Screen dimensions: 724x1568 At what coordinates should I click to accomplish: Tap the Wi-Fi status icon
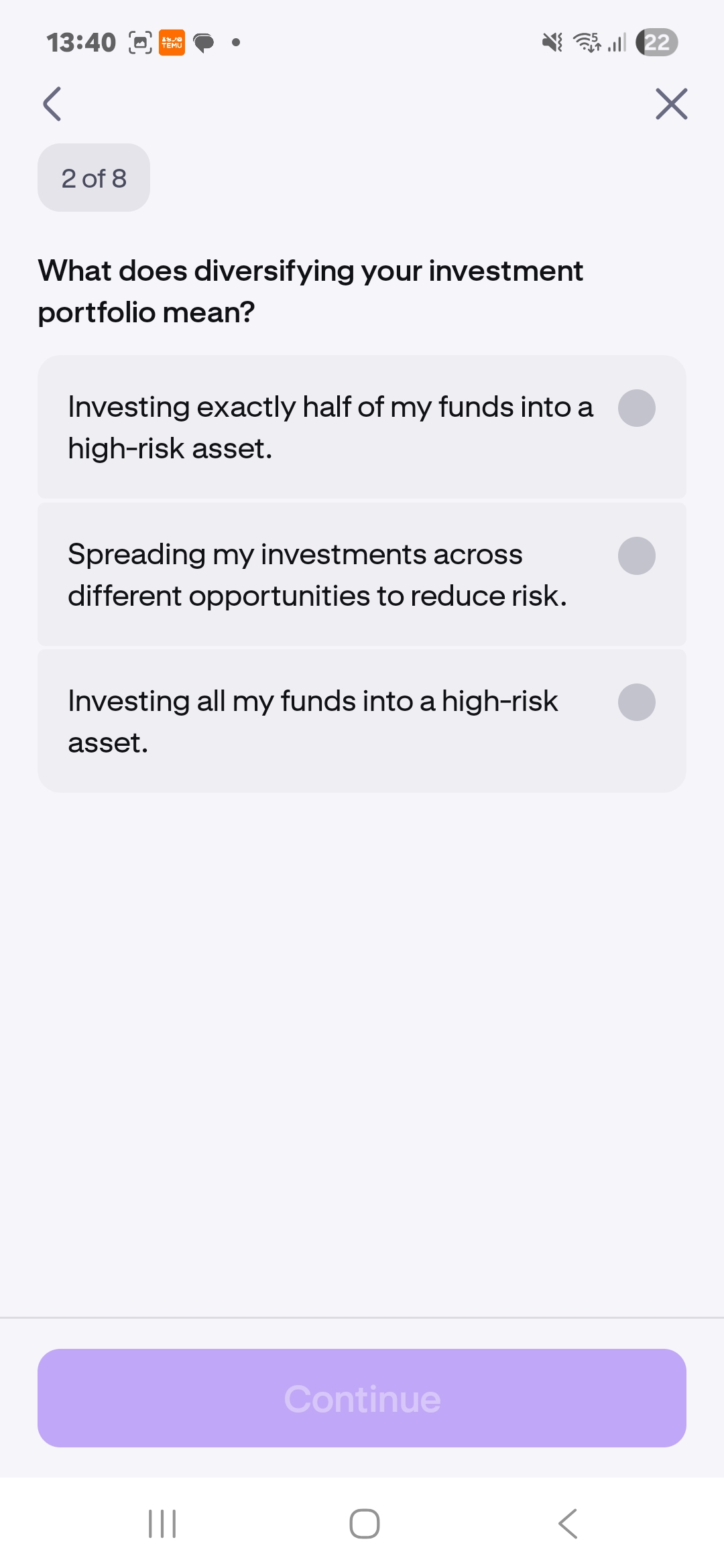[x=585, y=42]
